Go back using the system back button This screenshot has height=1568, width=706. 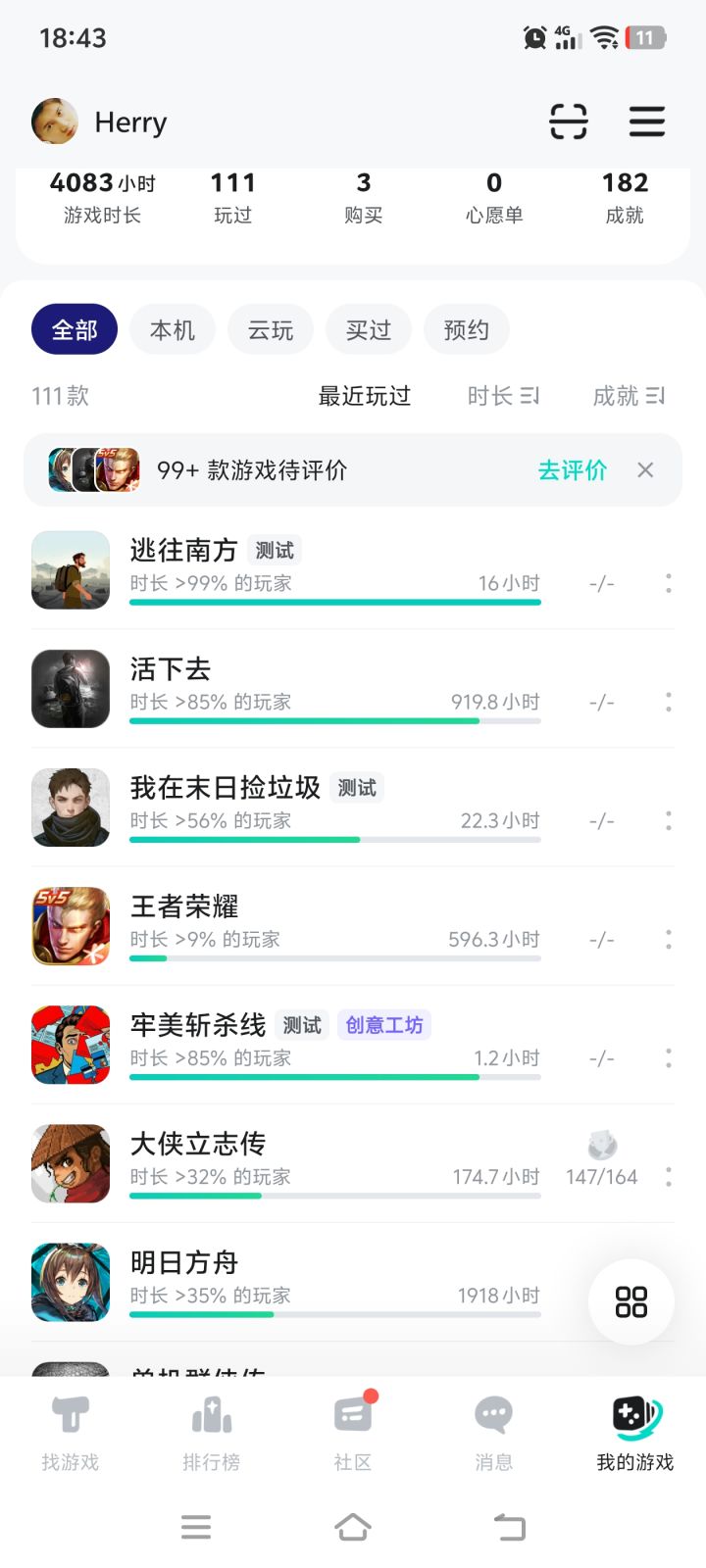[510, 1527]
